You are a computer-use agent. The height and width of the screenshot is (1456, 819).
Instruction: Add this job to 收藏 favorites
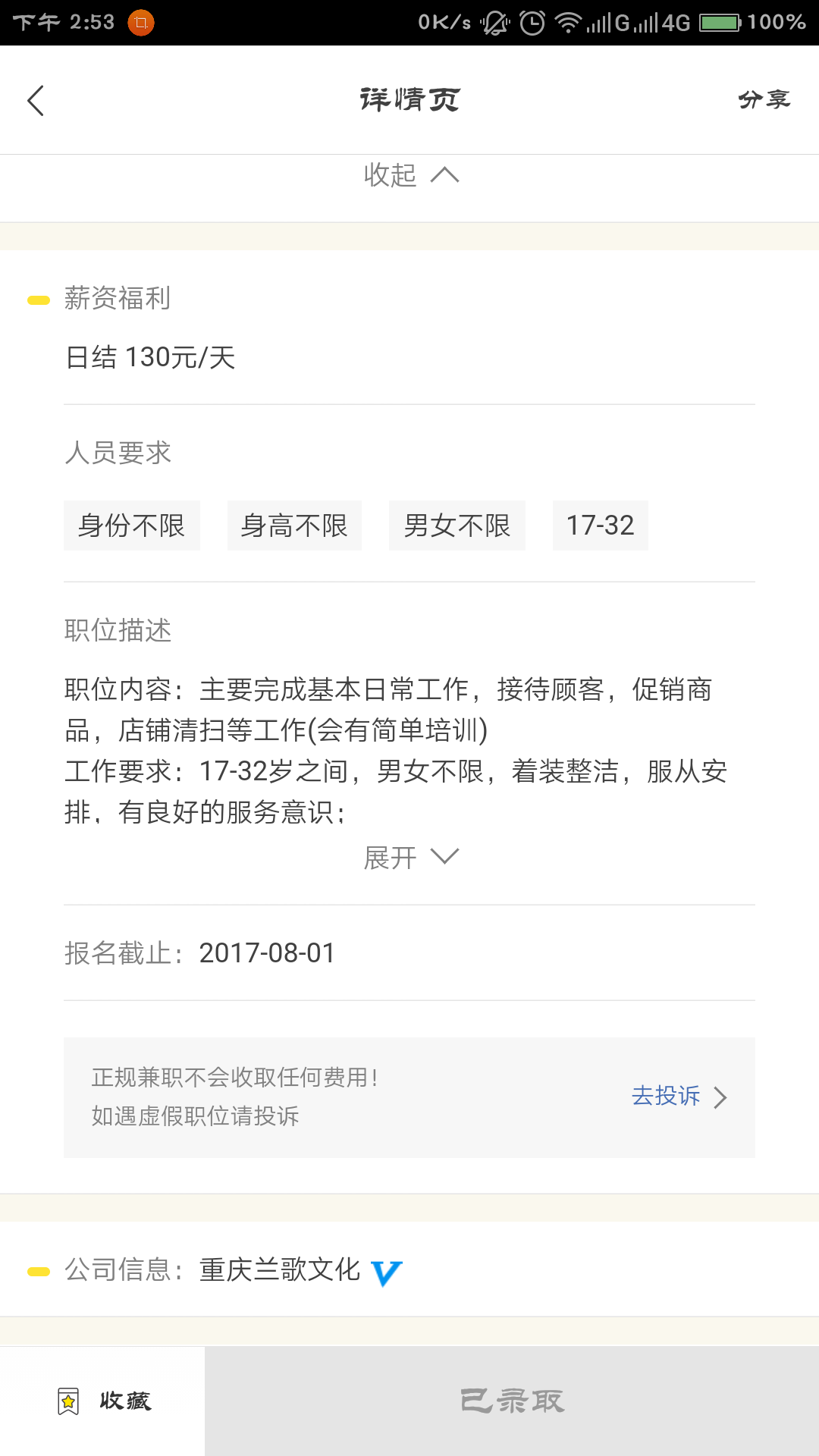click(x=103, y=1401)
